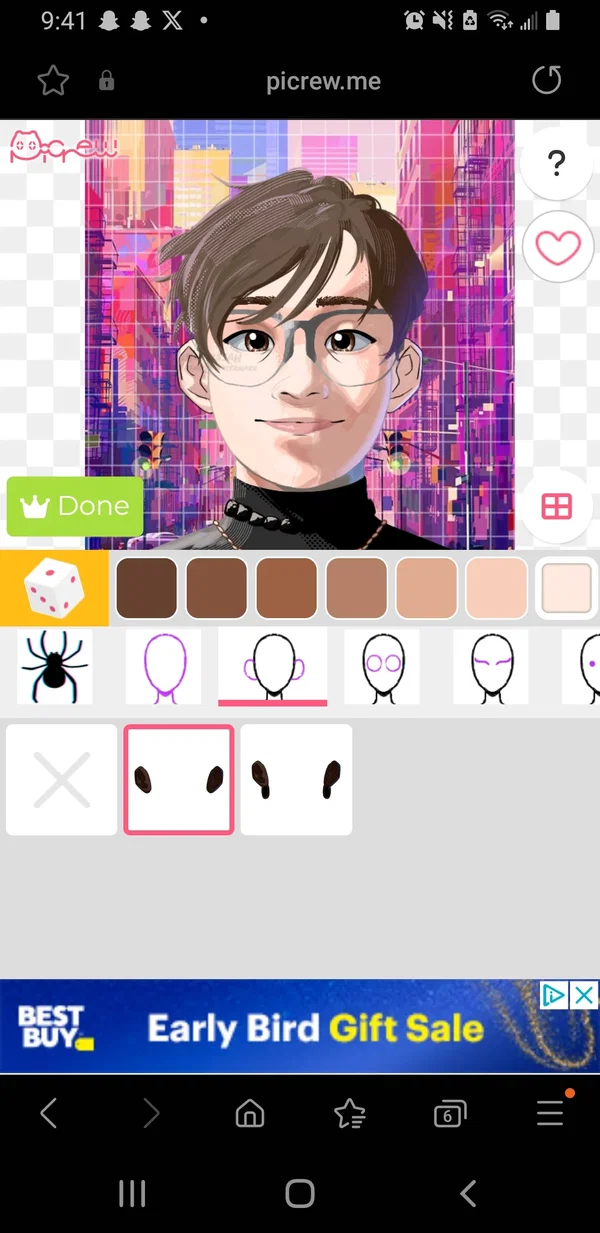Viewport: 600px width, 1233px height.
Task: Open the browser hamburger menu
Action: pyautogui.click(x=550, y=1113)
